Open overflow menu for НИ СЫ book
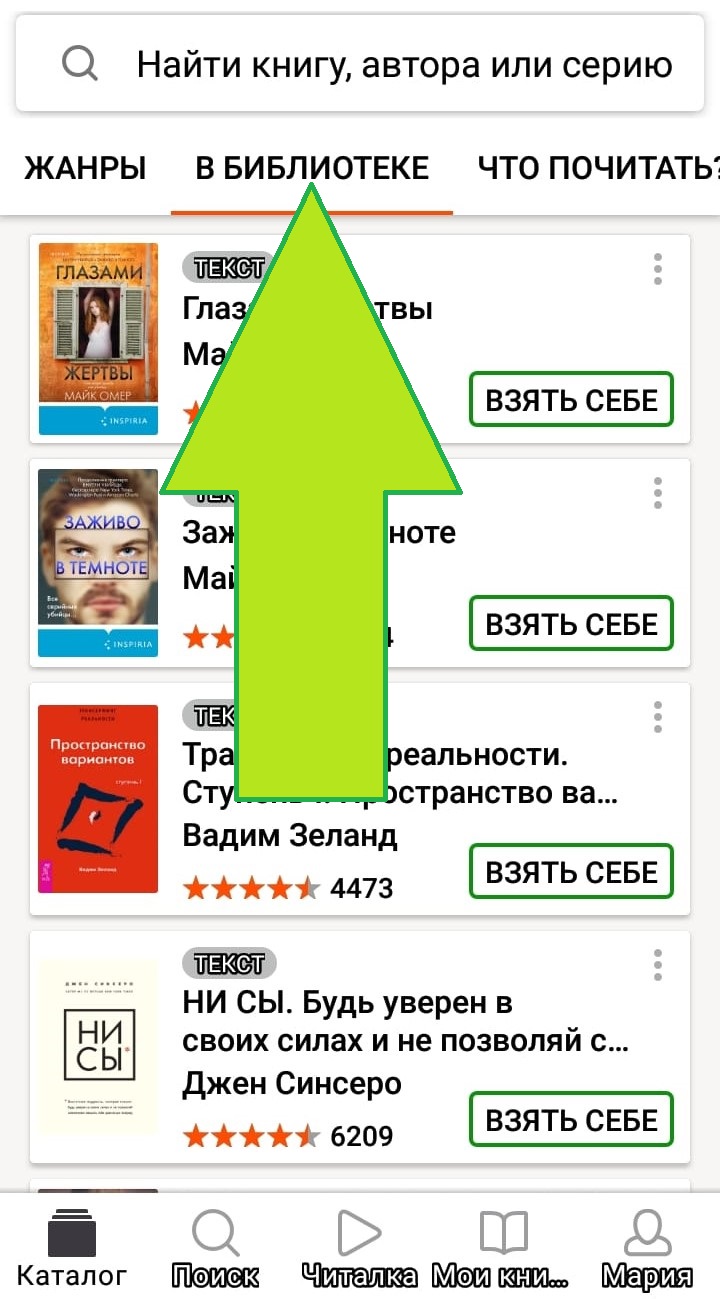This screenshot has width=720, height=1299. tap(657, 965)
